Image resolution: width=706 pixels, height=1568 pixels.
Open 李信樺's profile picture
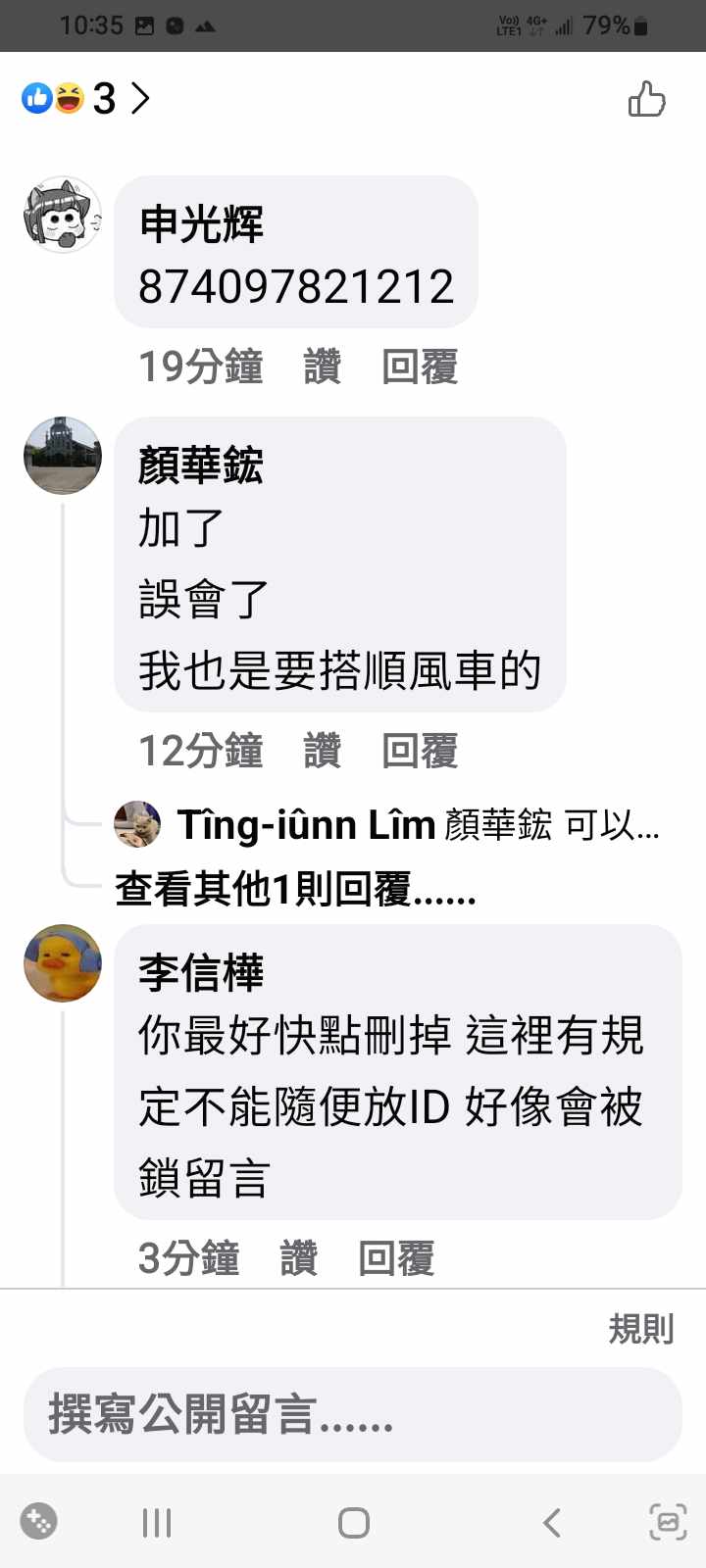click(63, 962)
